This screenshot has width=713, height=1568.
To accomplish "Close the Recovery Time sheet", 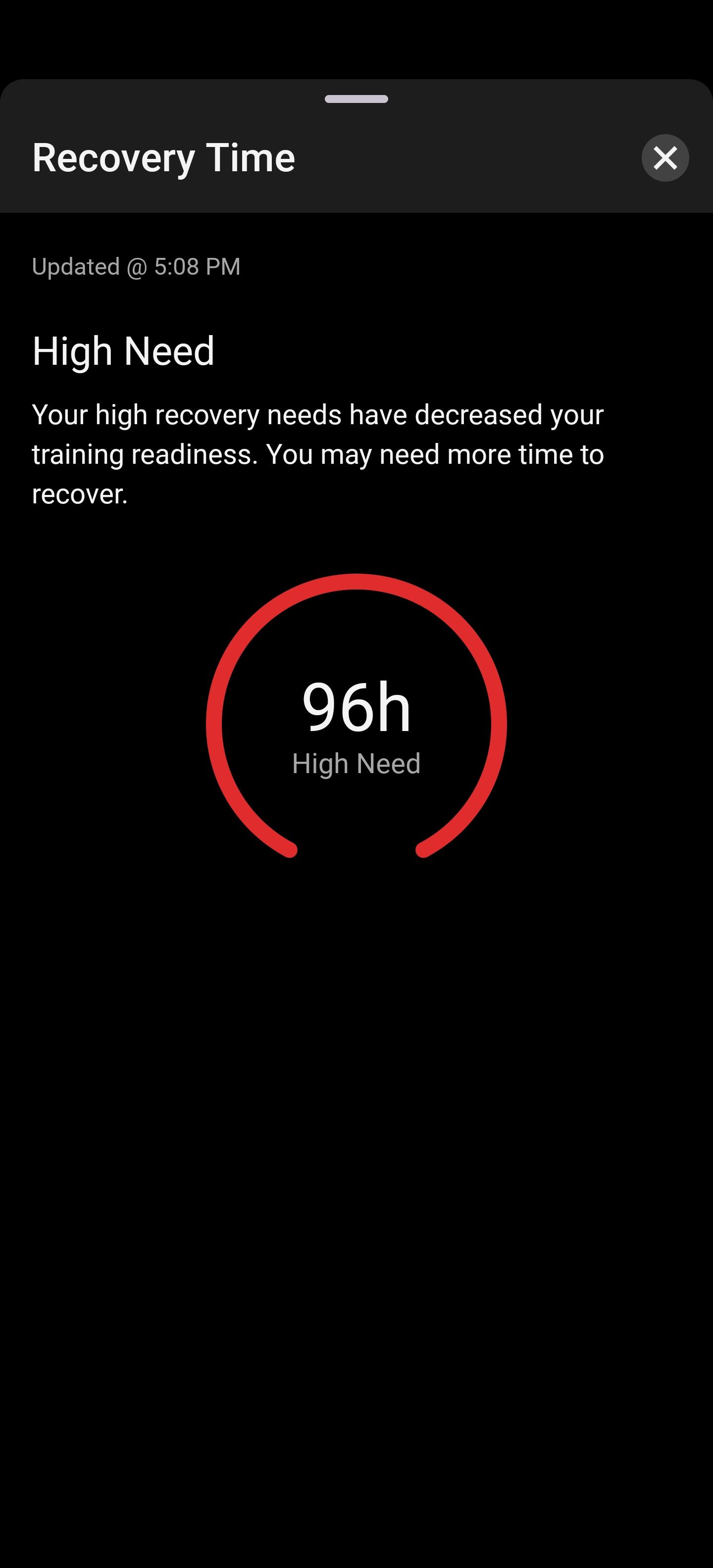I will pyautogui.click(x=664, y=158).
